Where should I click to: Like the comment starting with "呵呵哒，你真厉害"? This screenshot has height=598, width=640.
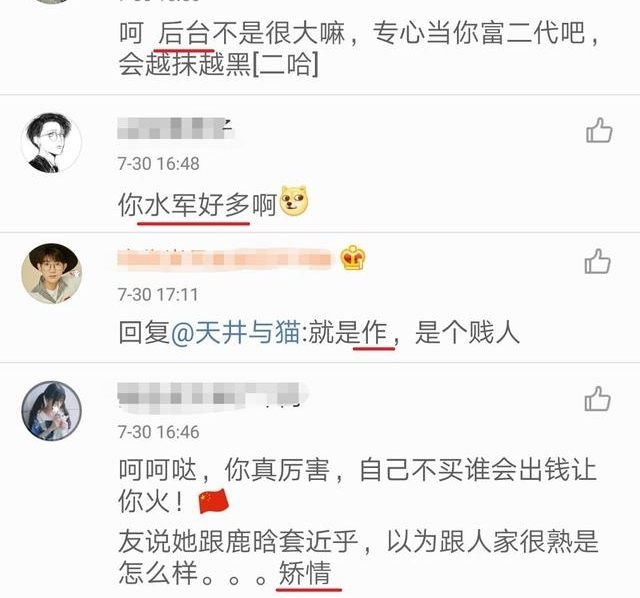[x=598, y=399]
